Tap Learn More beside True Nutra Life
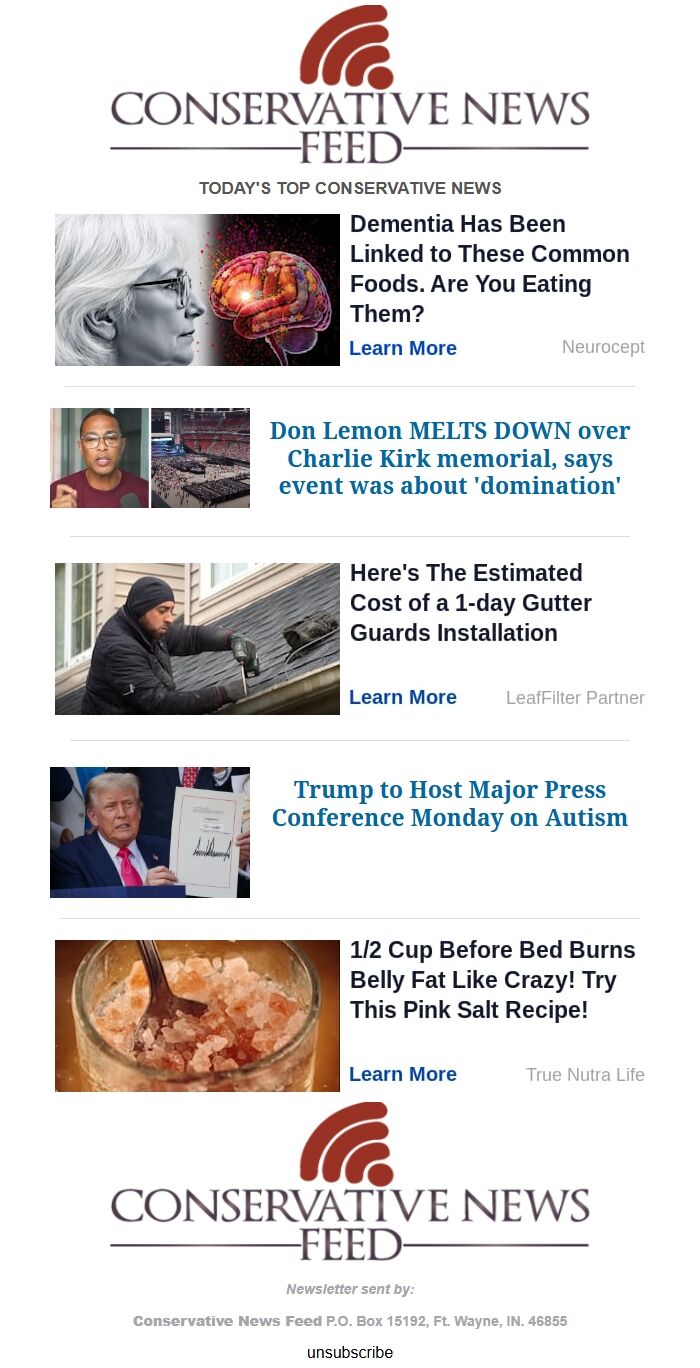This screenshot has height=1368, width=700. tap(402, 1074)
